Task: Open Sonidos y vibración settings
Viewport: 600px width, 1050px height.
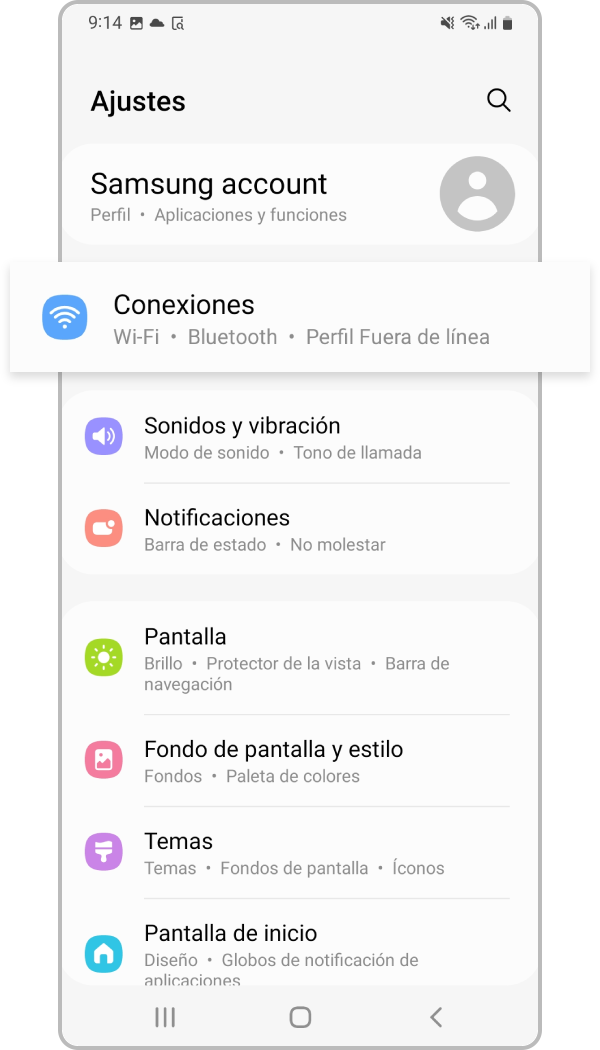Action: pos(300,437)
